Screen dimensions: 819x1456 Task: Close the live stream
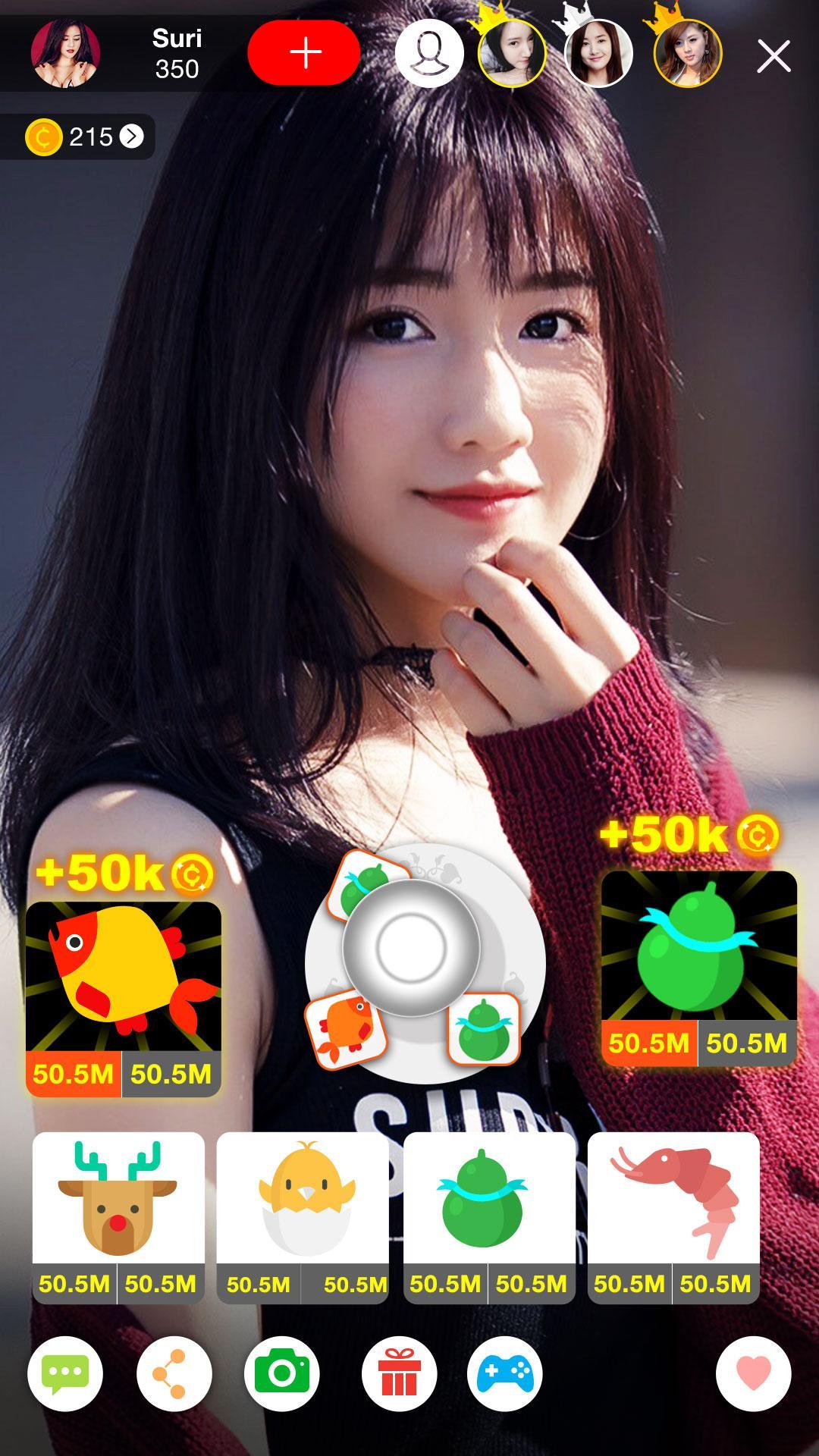[x=773, y=57]
